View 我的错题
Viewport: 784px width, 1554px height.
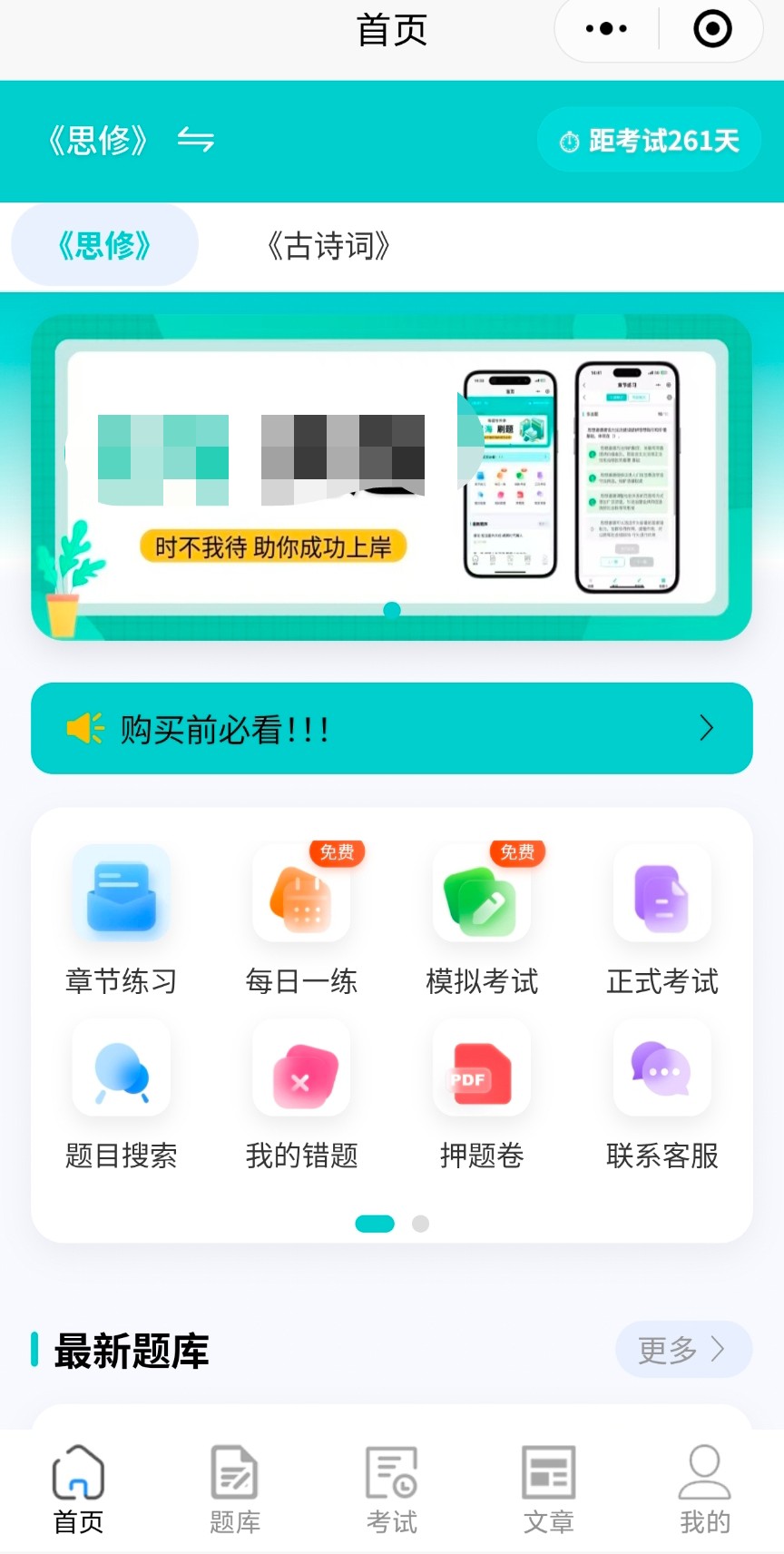tap(301, 1094)
